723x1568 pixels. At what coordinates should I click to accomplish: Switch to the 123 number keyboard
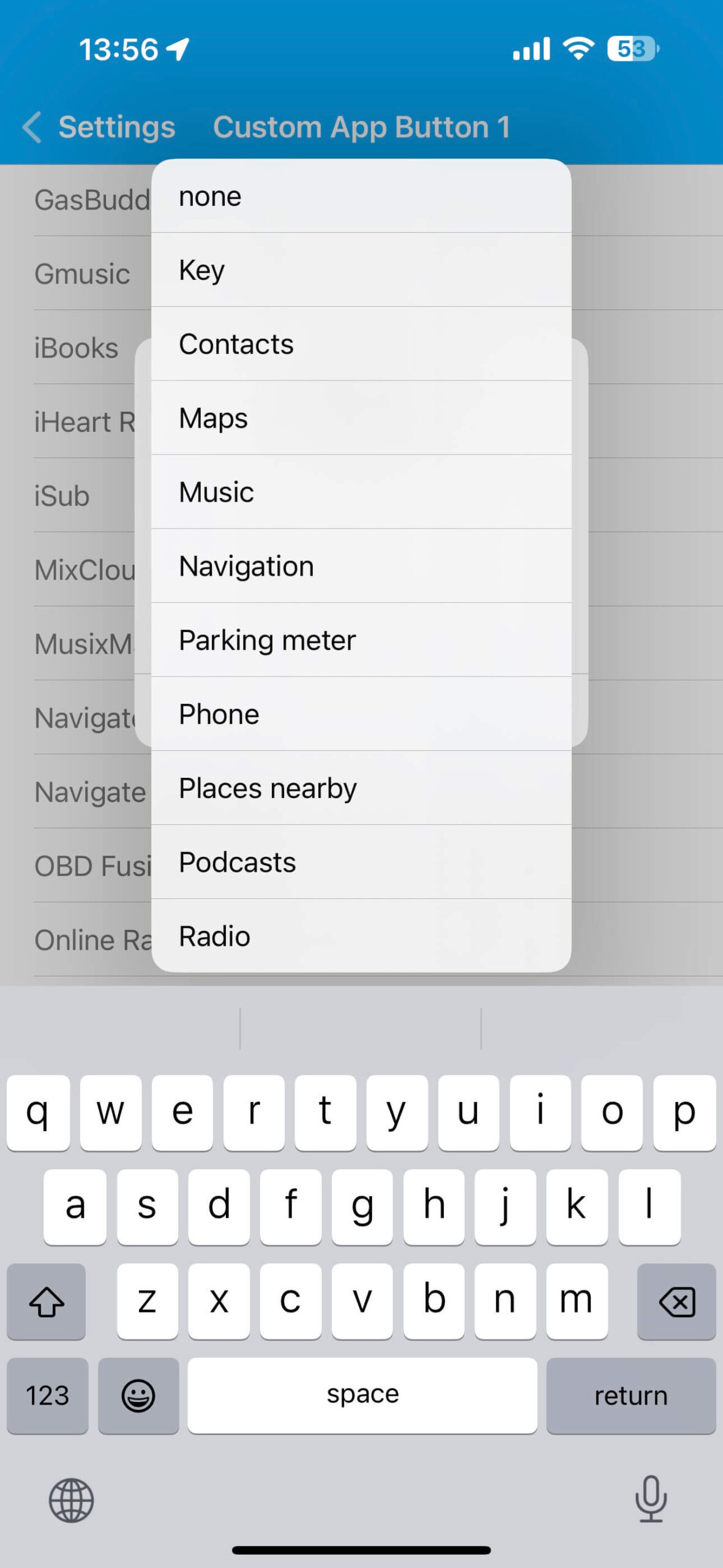(x=47, y=1395)
